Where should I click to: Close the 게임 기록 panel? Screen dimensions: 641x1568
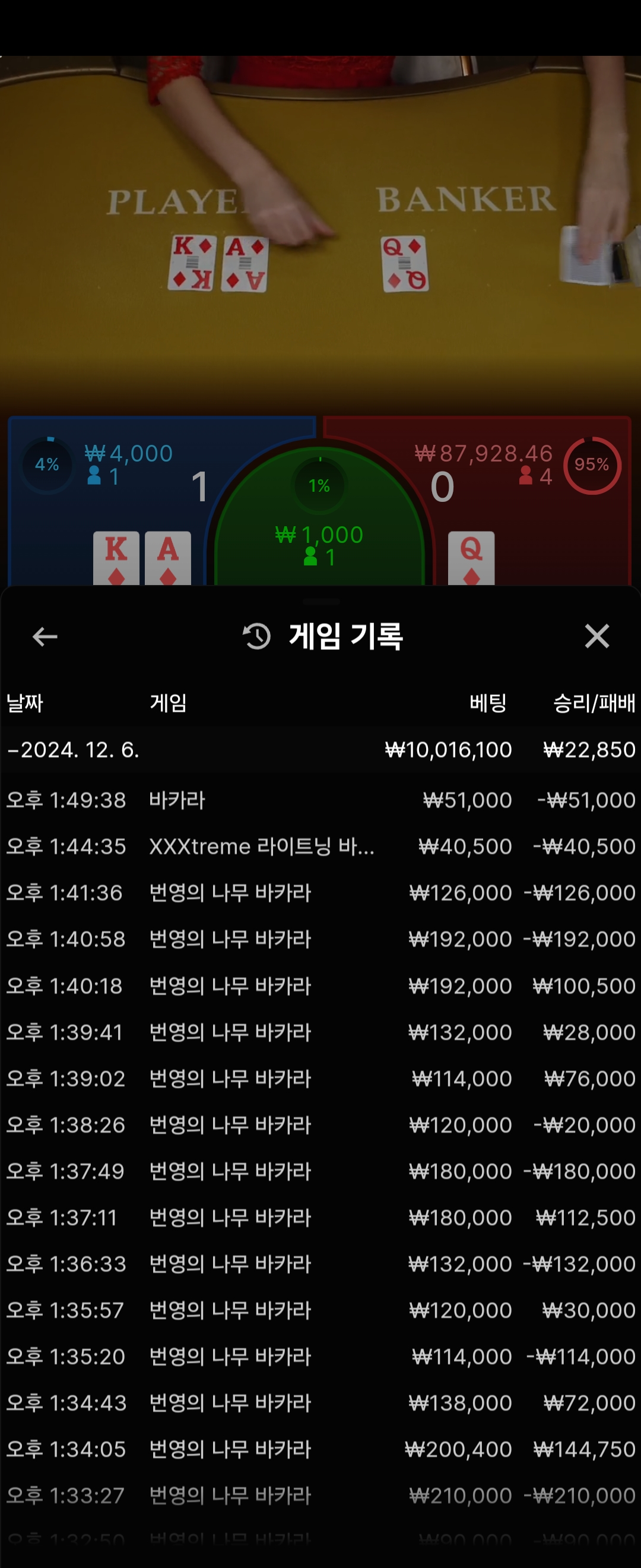596,637
